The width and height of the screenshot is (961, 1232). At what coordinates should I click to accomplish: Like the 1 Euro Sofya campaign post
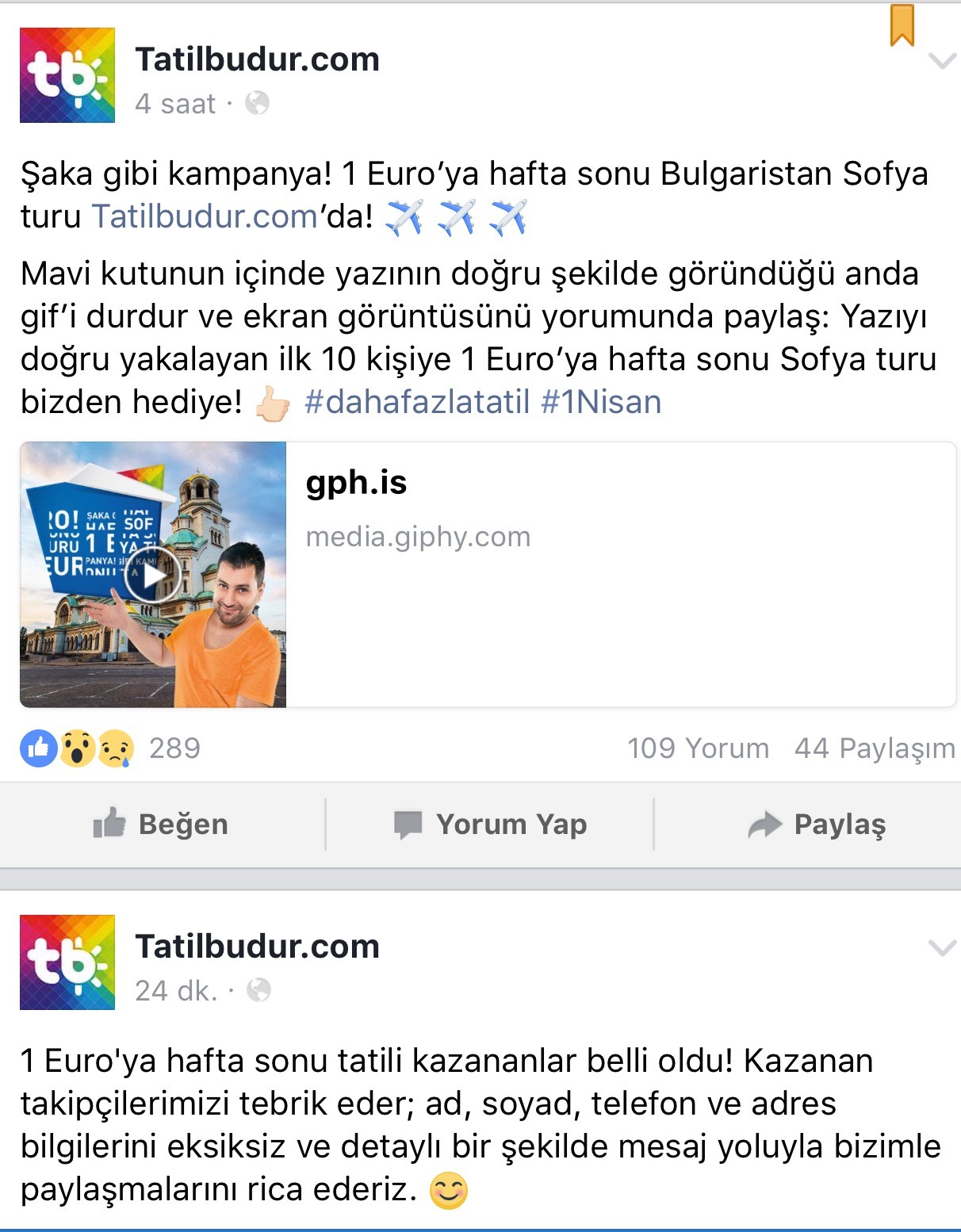pos(161,825)
